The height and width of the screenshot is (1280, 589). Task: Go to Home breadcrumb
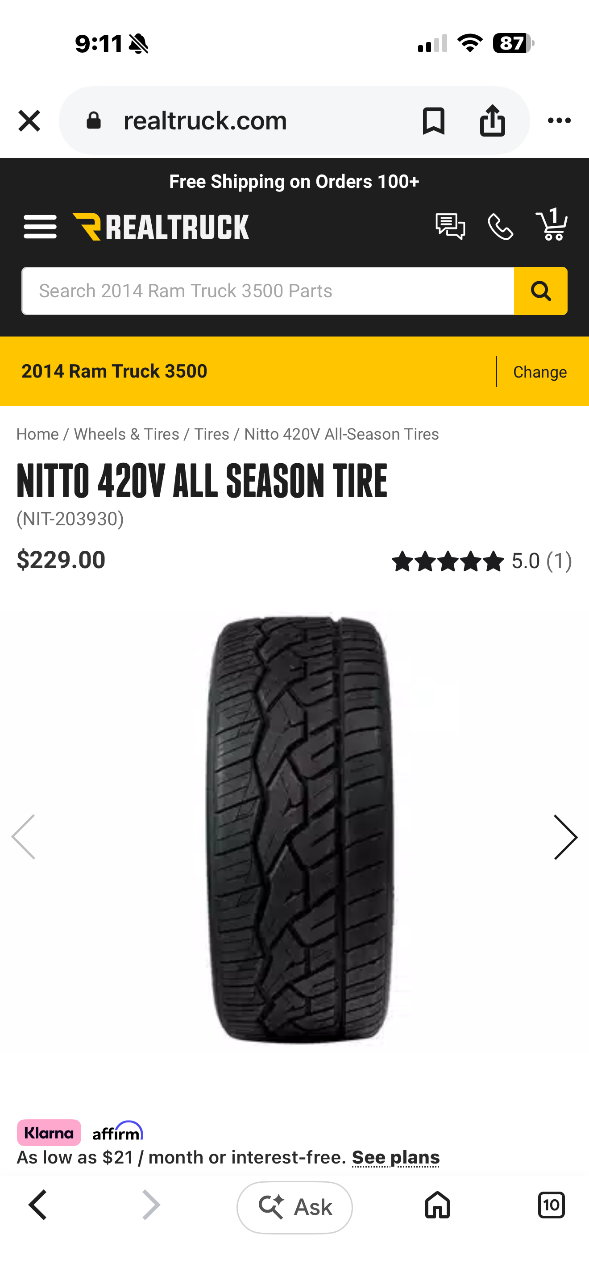37,434
